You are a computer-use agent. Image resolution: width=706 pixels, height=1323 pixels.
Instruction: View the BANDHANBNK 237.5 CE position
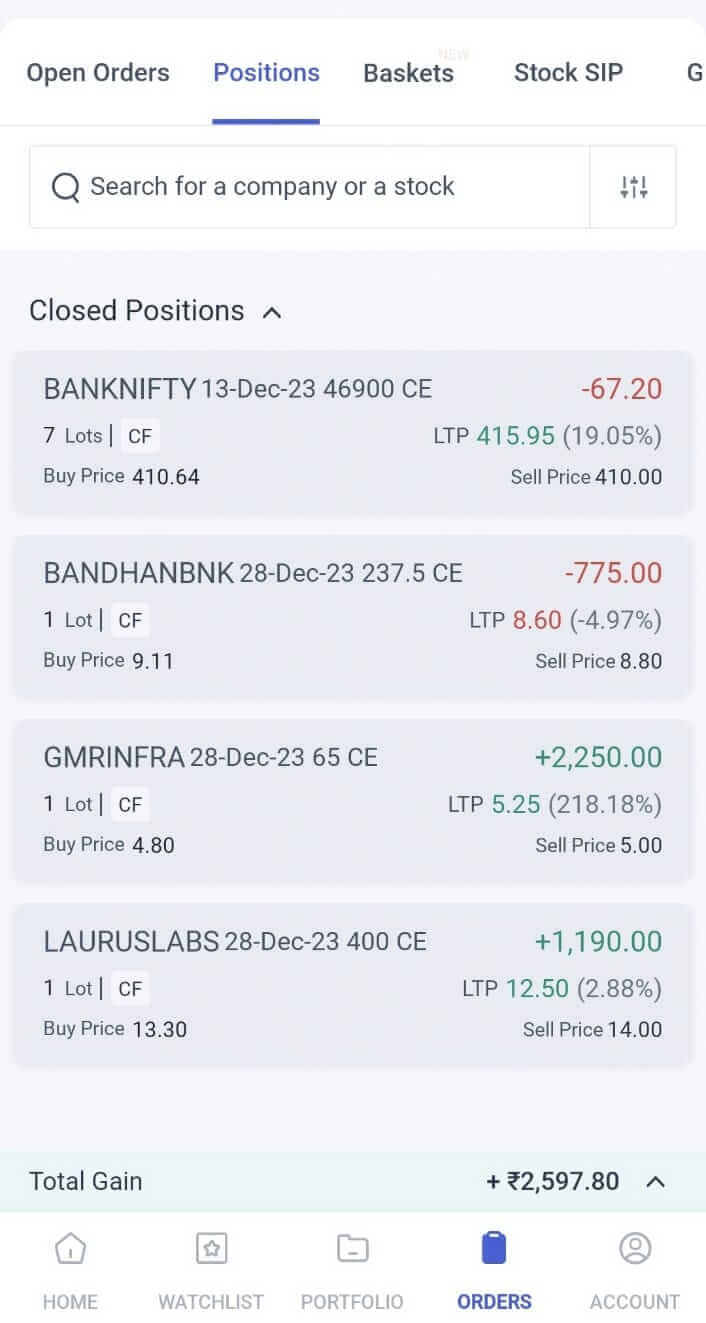pos(352,616)
